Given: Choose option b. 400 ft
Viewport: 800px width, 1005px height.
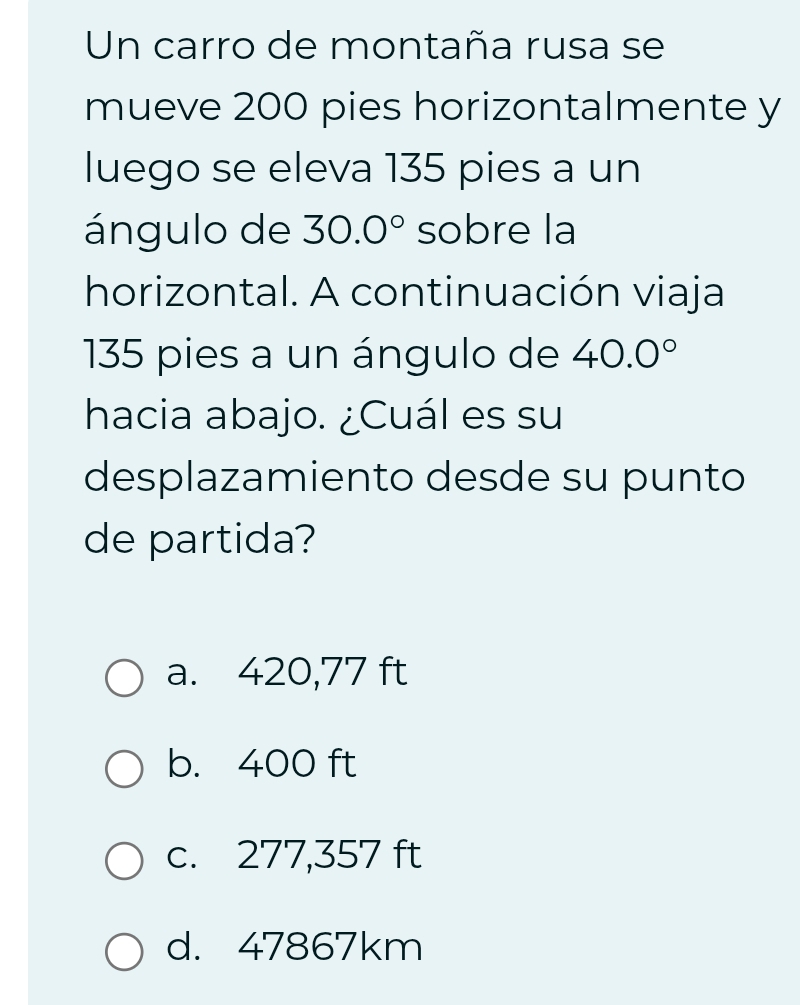Looking at the screenshot, I should point(124,768).
